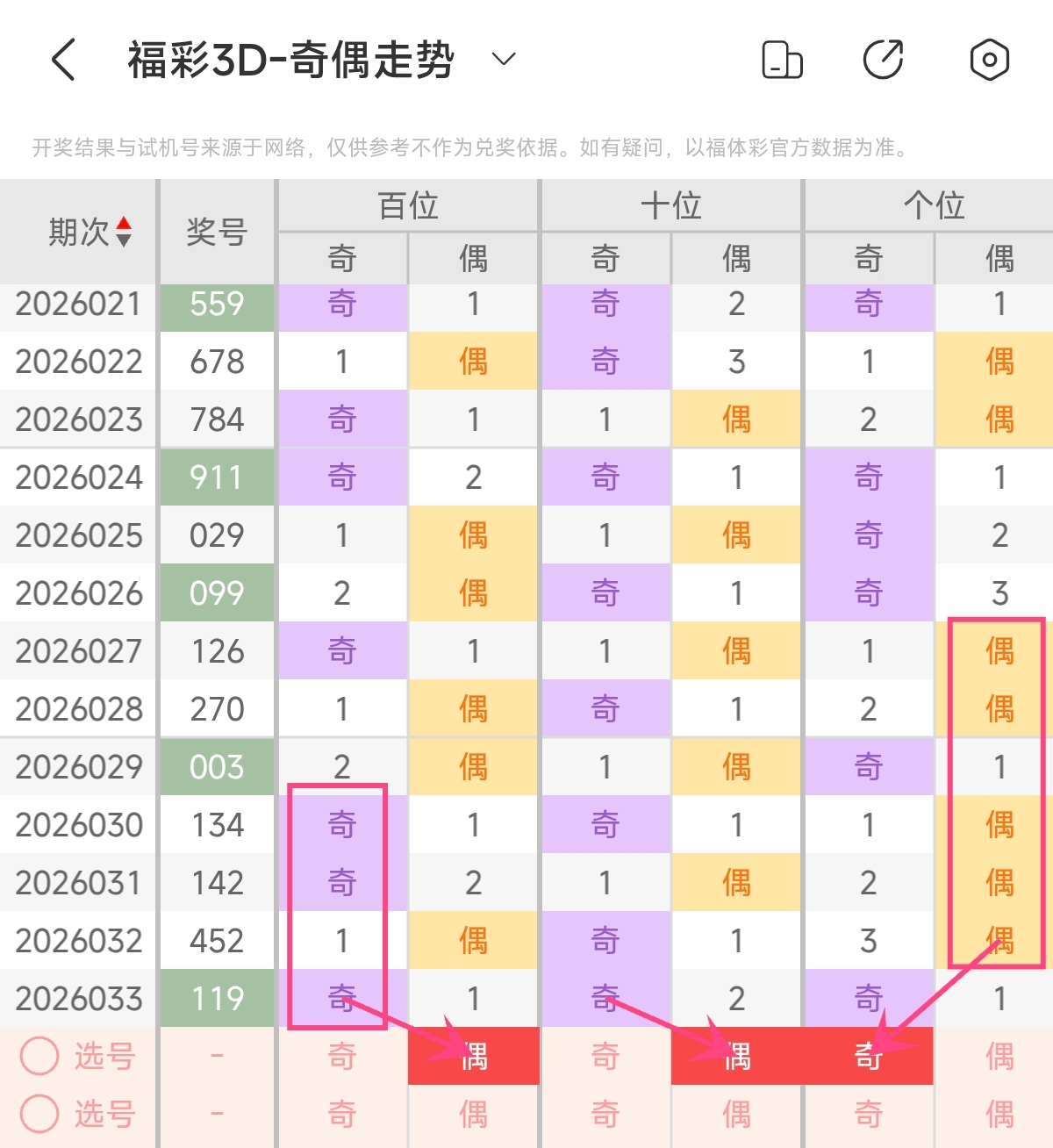
Task: Deselect the red highlighted 个位 奇 cell
Action: pyautogui.click(x=868, y=1057)
